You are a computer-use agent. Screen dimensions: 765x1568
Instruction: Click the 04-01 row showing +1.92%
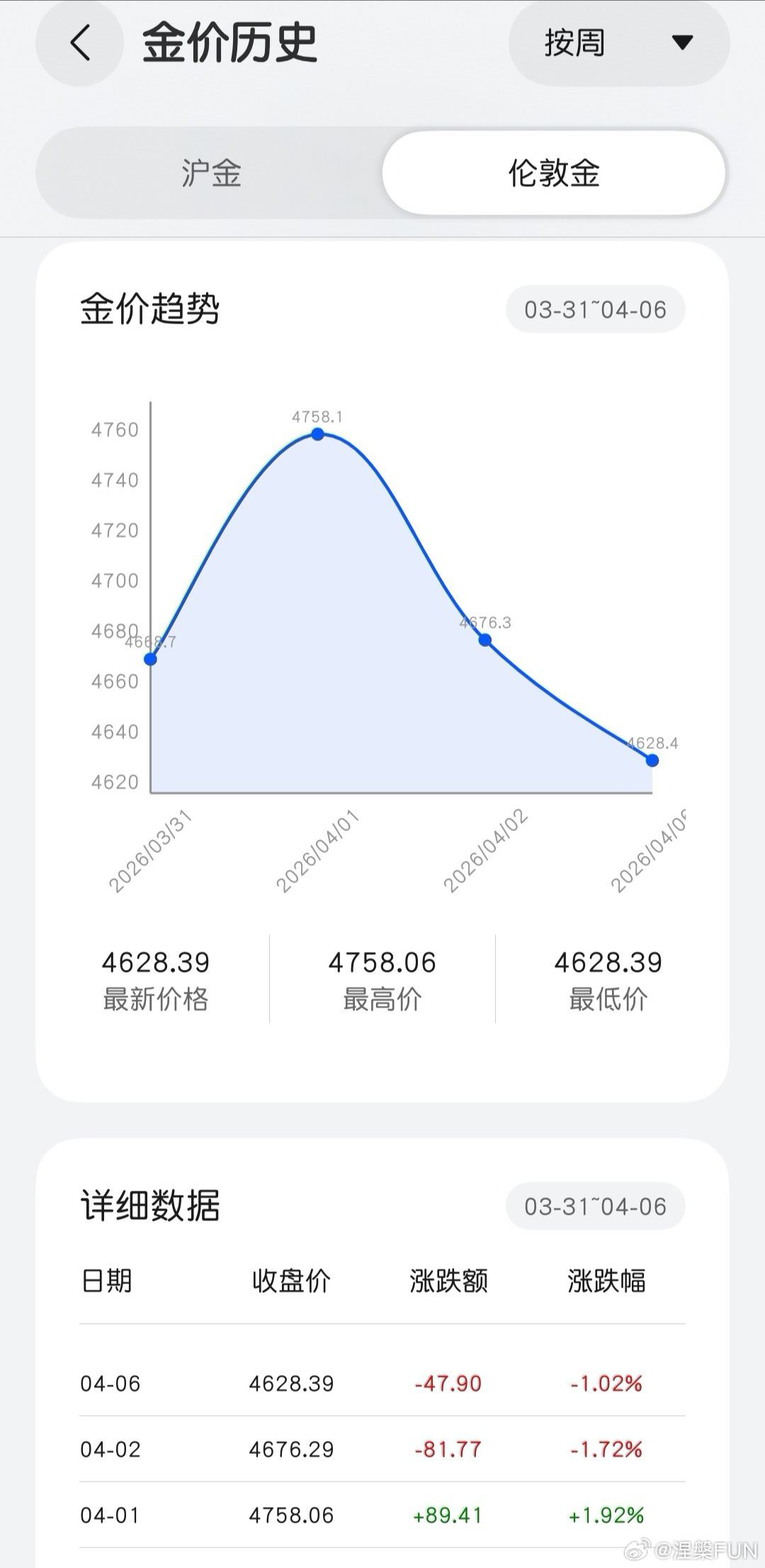click(x=382, y=1516)
